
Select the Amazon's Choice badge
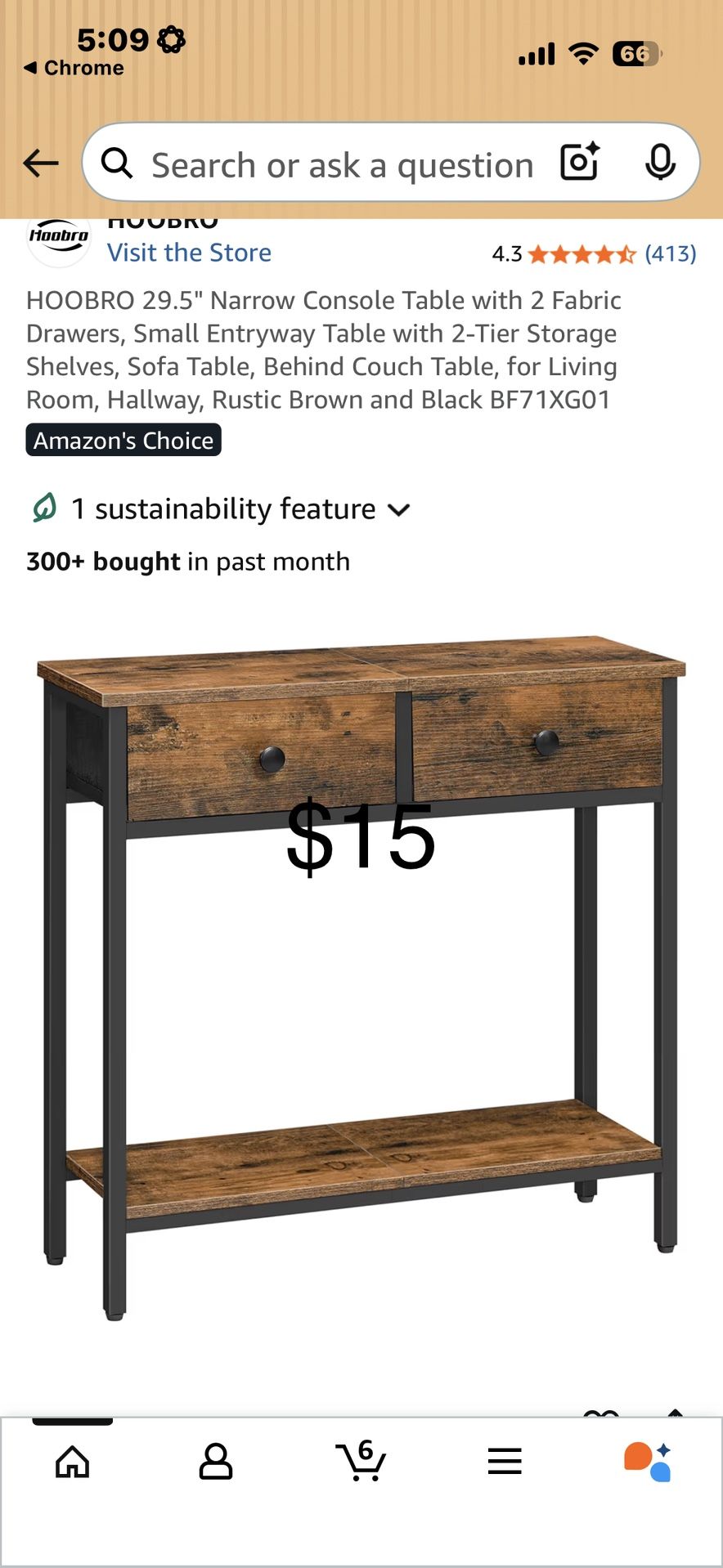(123, 440)
